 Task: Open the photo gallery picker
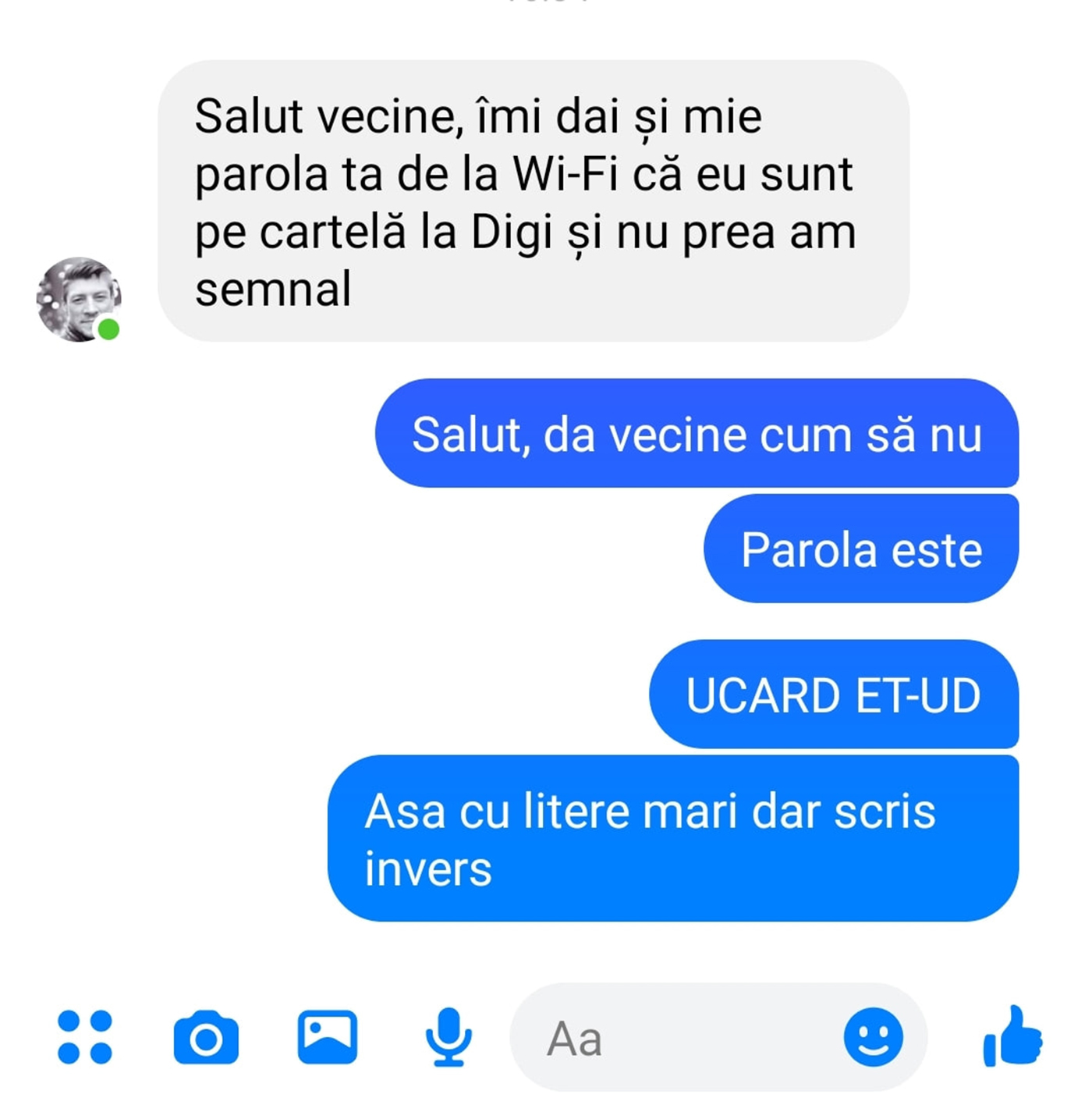point(328,1037)
